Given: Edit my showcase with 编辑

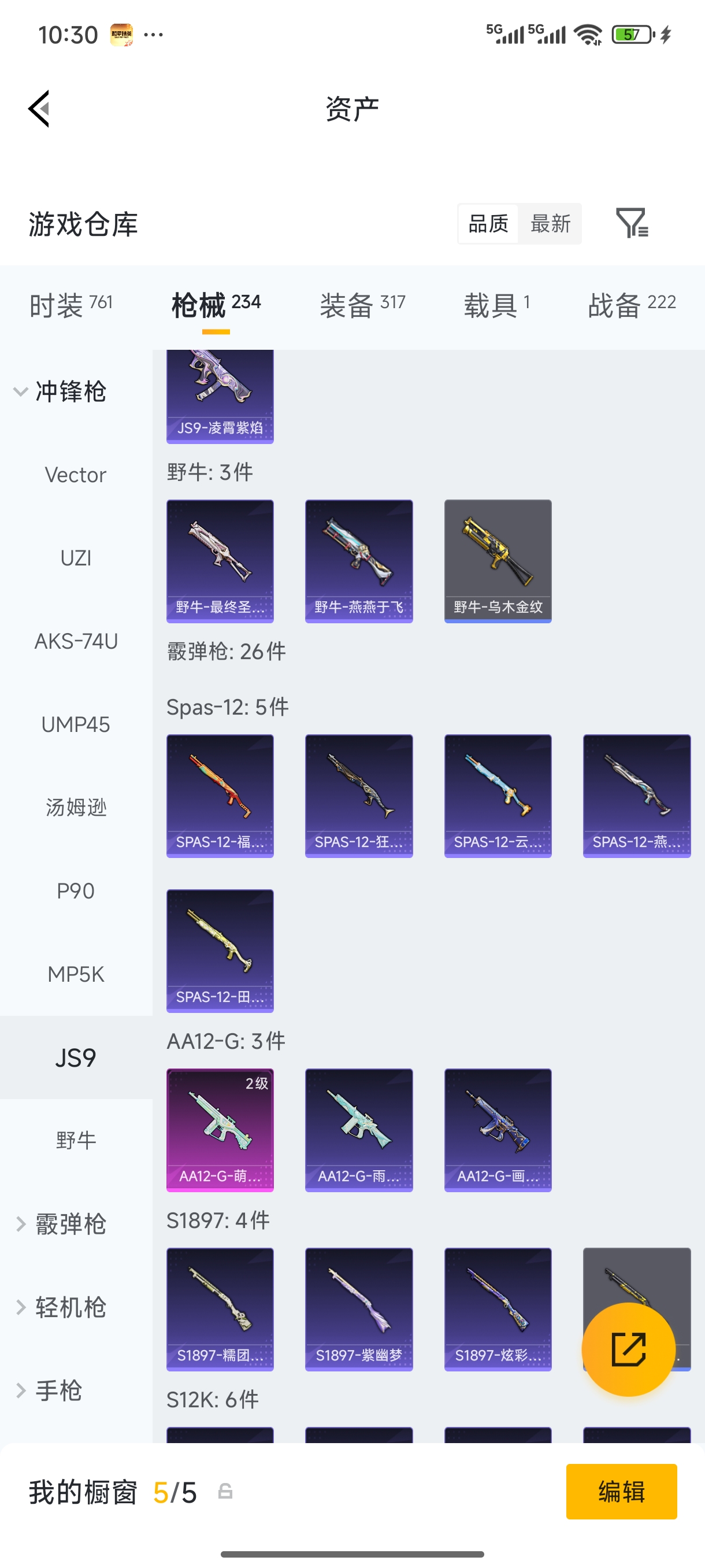Looking at the screenshot, I should (x=621, y=1491).
